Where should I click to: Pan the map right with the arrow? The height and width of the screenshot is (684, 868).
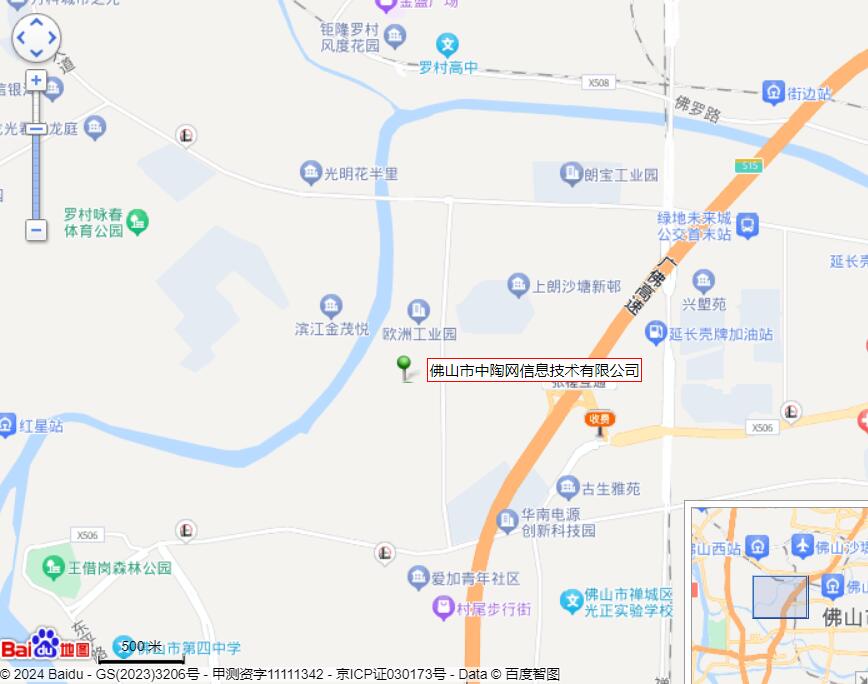pos(53,38)
